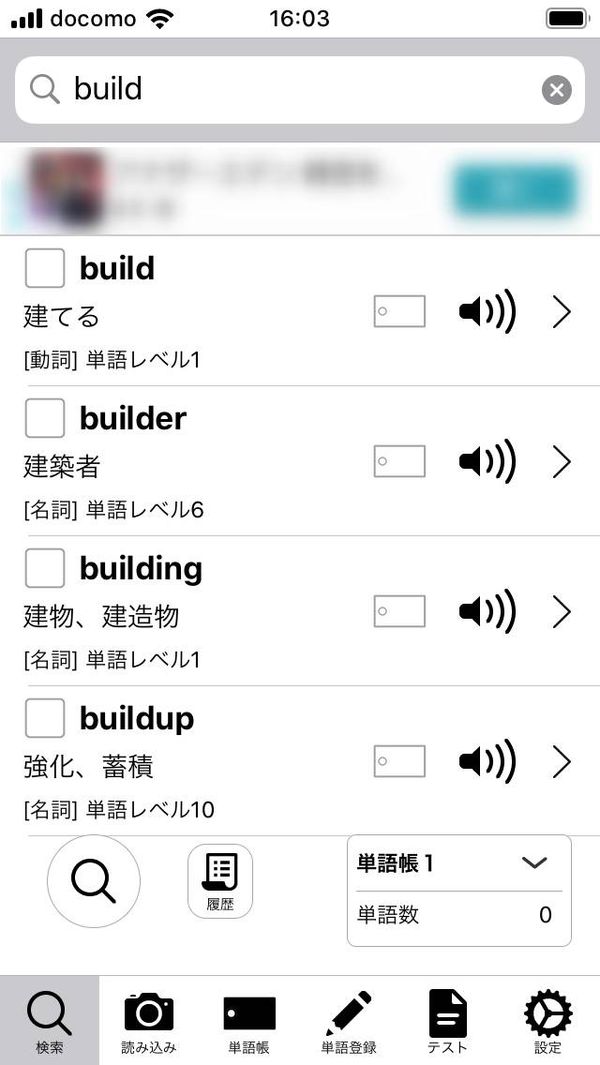This screenshot has width=600, height=1065.
Task: Mark the checkbox next to "buildup"
Action: click(45, 718)
